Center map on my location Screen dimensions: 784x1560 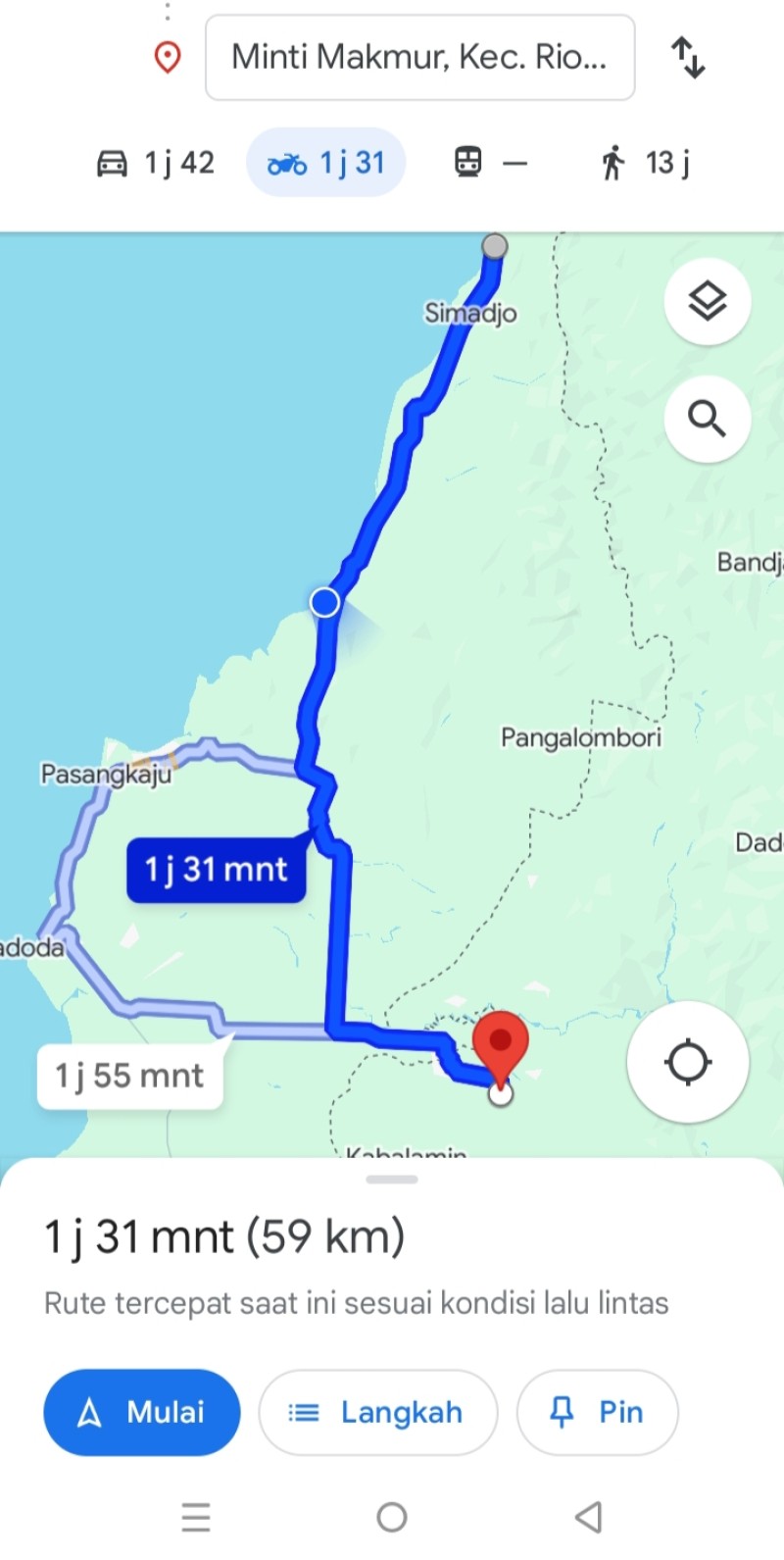tap(688, 1062)
